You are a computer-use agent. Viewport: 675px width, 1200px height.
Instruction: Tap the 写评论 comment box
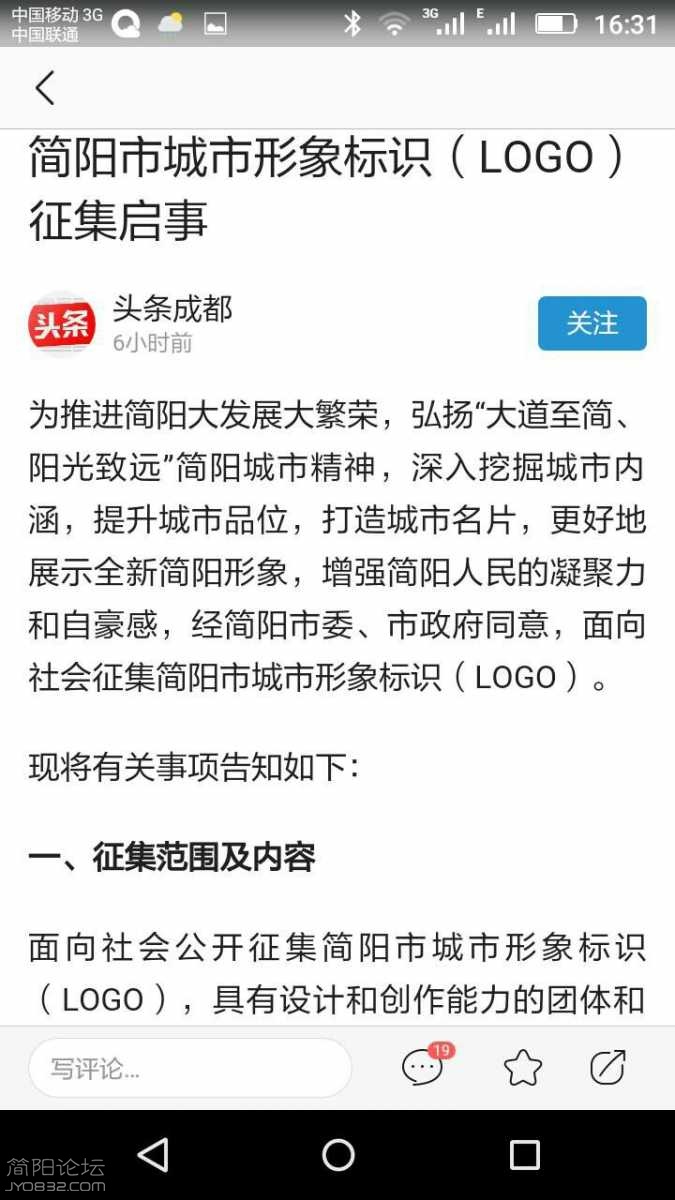(x=190, y=1068)
